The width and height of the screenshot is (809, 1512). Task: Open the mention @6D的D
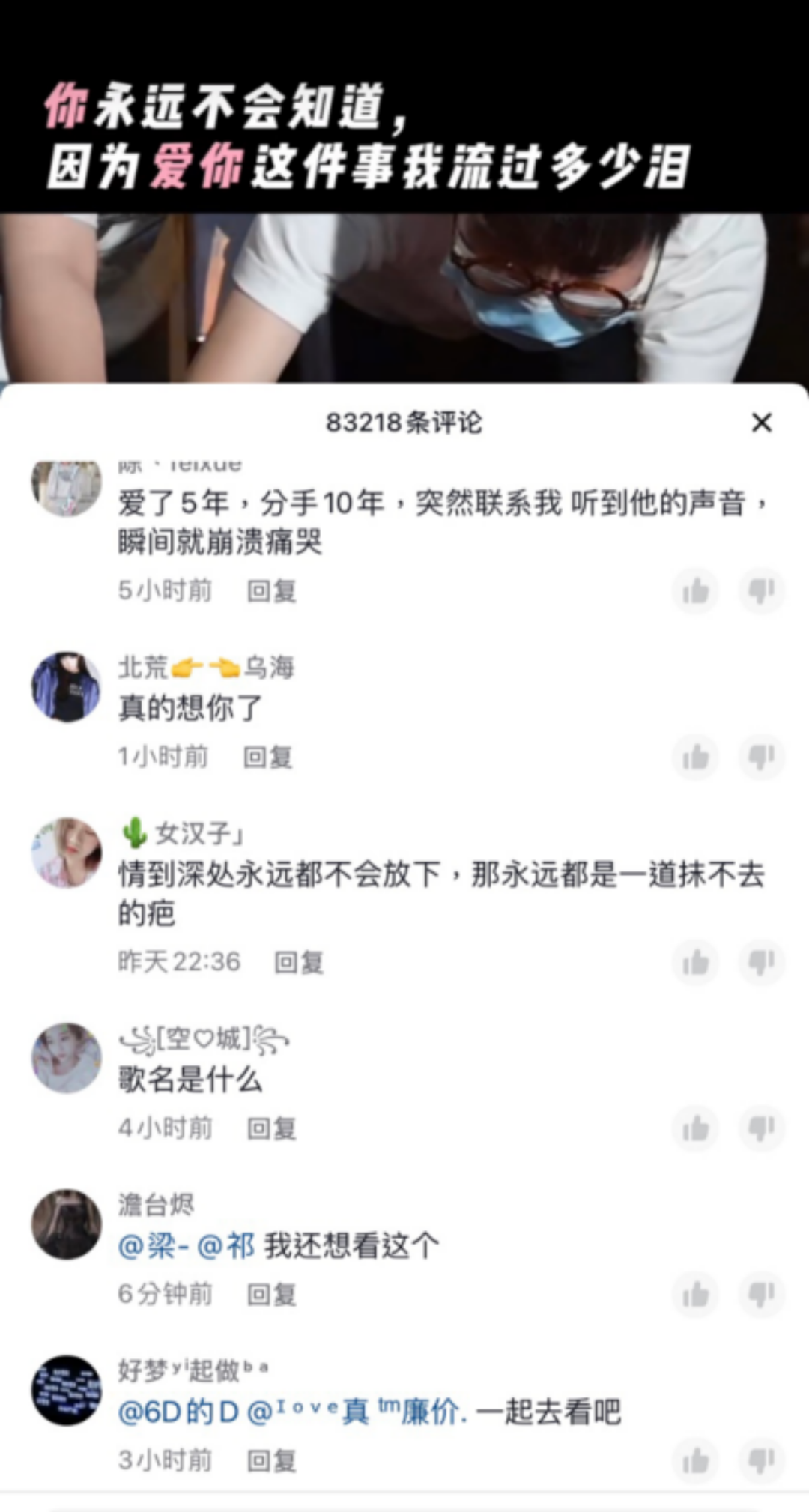tap(178, 1412)
